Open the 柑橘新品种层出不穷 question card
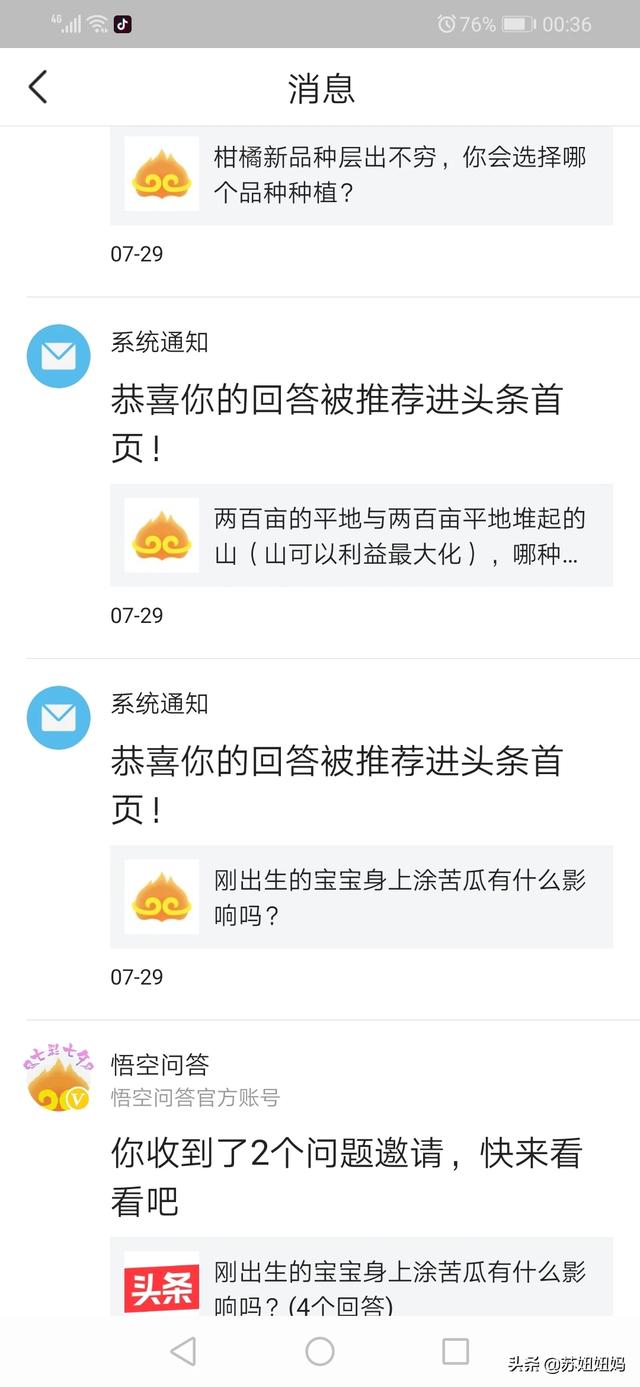 (x=361, y=174)
